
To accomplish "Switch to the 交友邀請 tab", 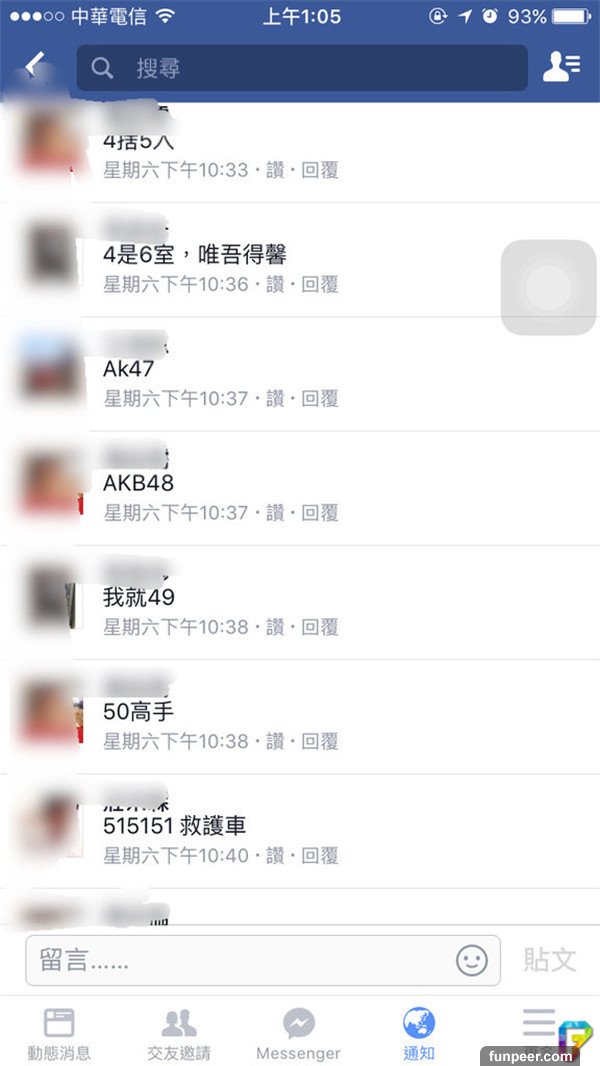I will 179,1033.
